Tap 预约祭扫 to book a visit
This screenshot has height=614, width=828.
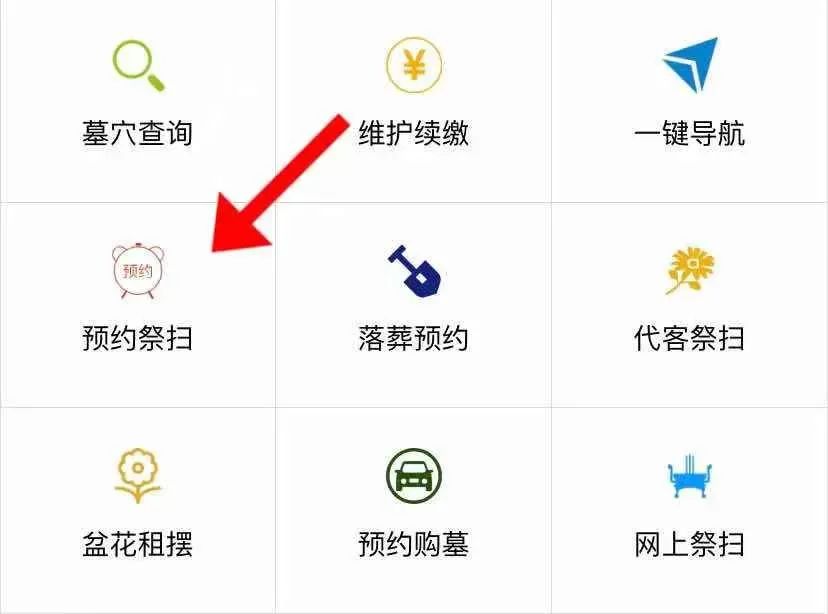[138, 300]
